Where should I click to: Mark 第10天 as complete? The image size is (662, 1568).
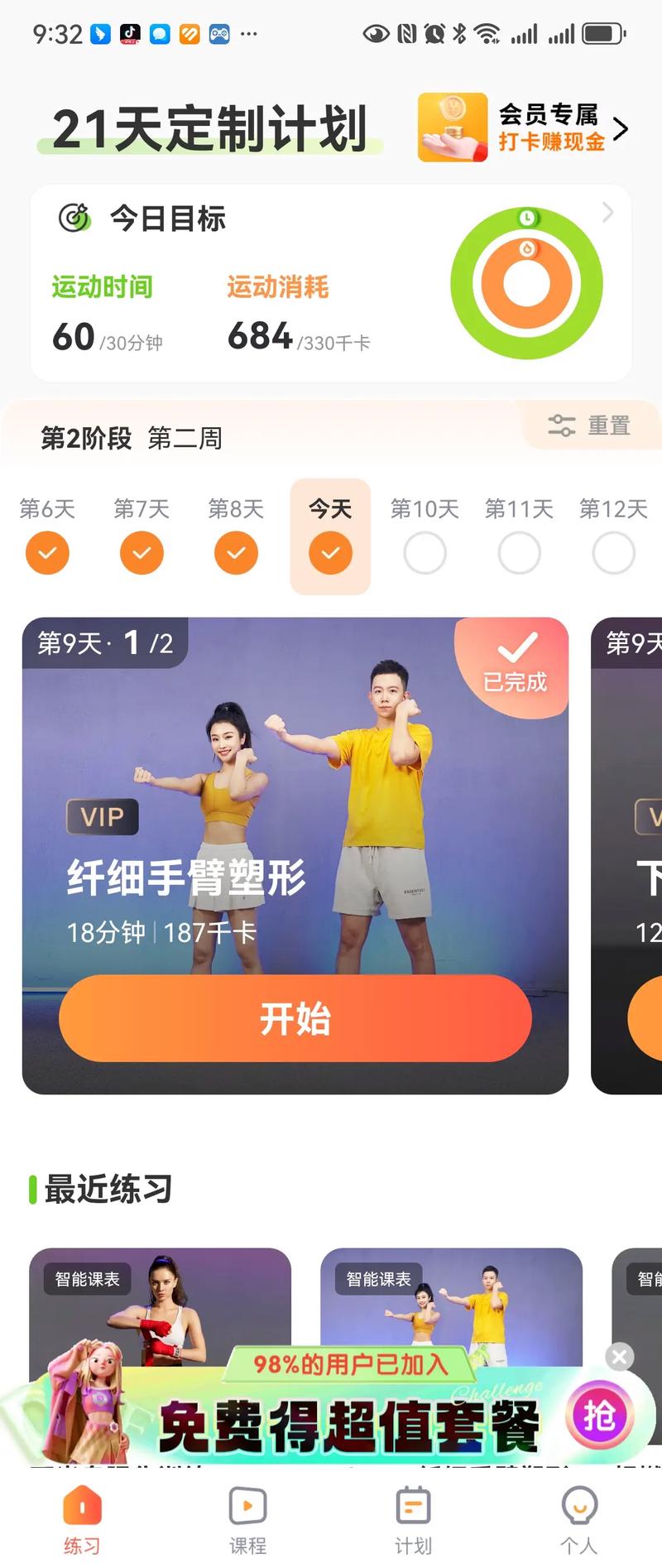425,552
